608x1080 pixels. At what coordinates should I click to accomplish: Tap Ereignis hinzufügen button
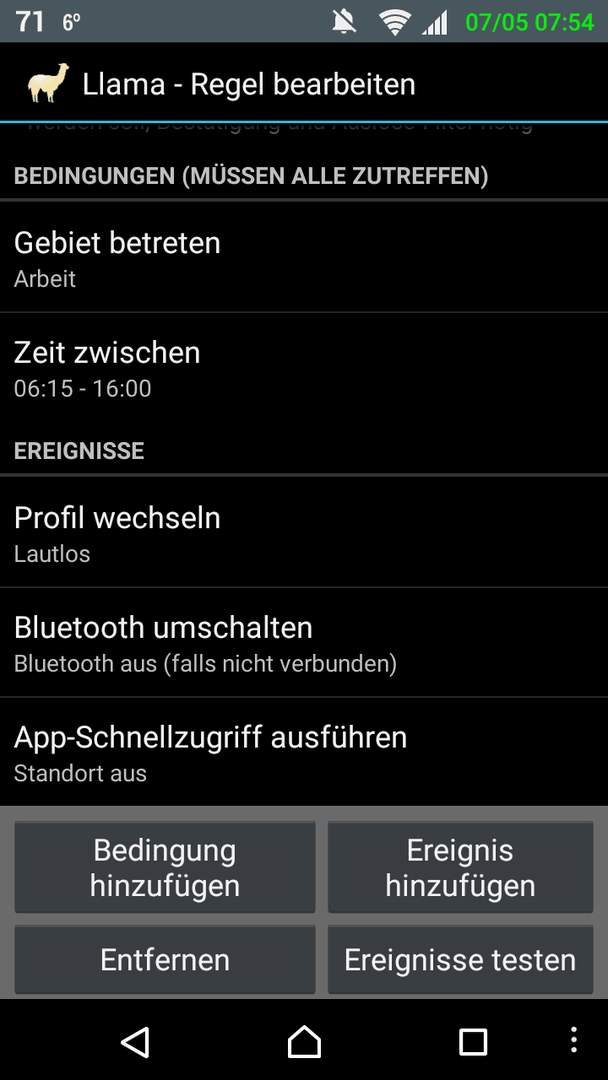pyautogui.click(x=460, y=867)
